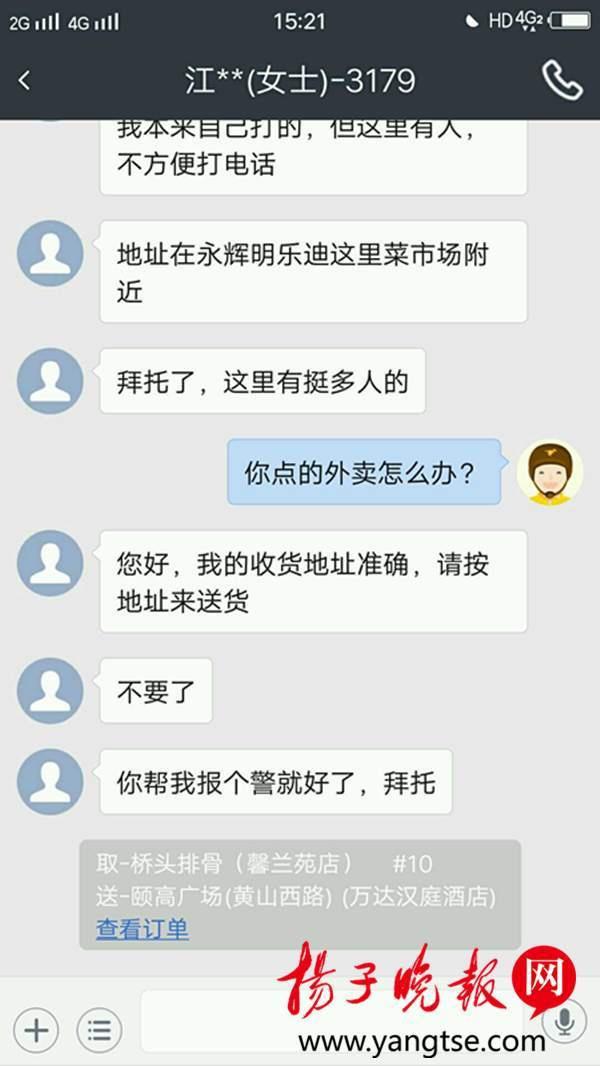Go back from the chat with 江**(女士)
Viewport: 600px width, 1066px height.
pyautogui.click(x=25, y=81)
